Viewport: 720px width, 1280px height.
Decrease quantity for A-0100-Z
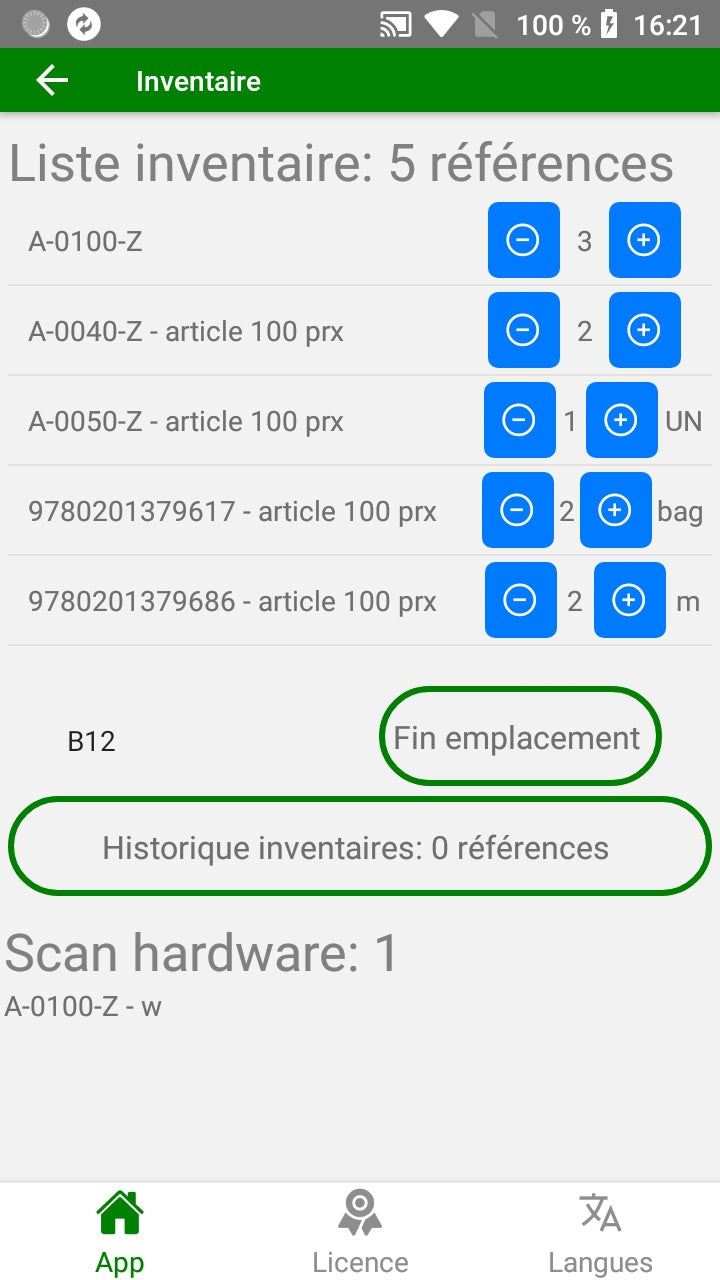coord(523,240)
